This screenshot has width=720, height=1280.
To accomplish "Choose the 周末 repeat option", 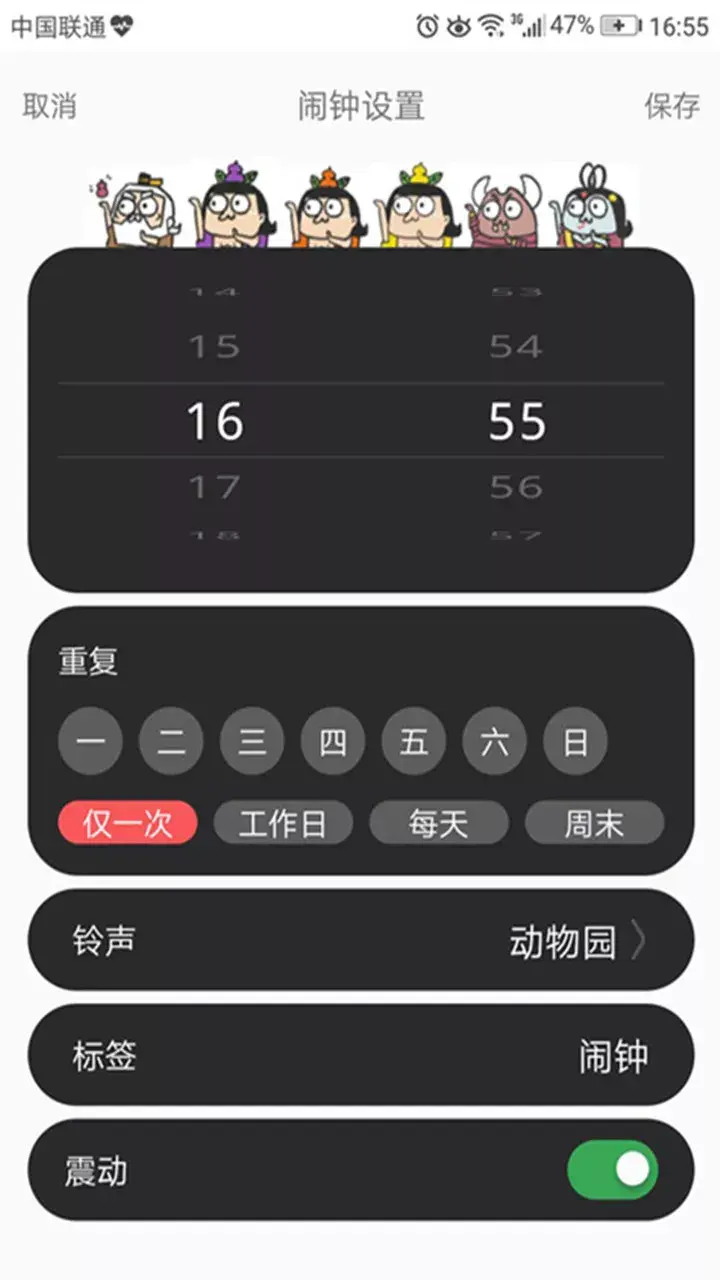I will 594,824.
